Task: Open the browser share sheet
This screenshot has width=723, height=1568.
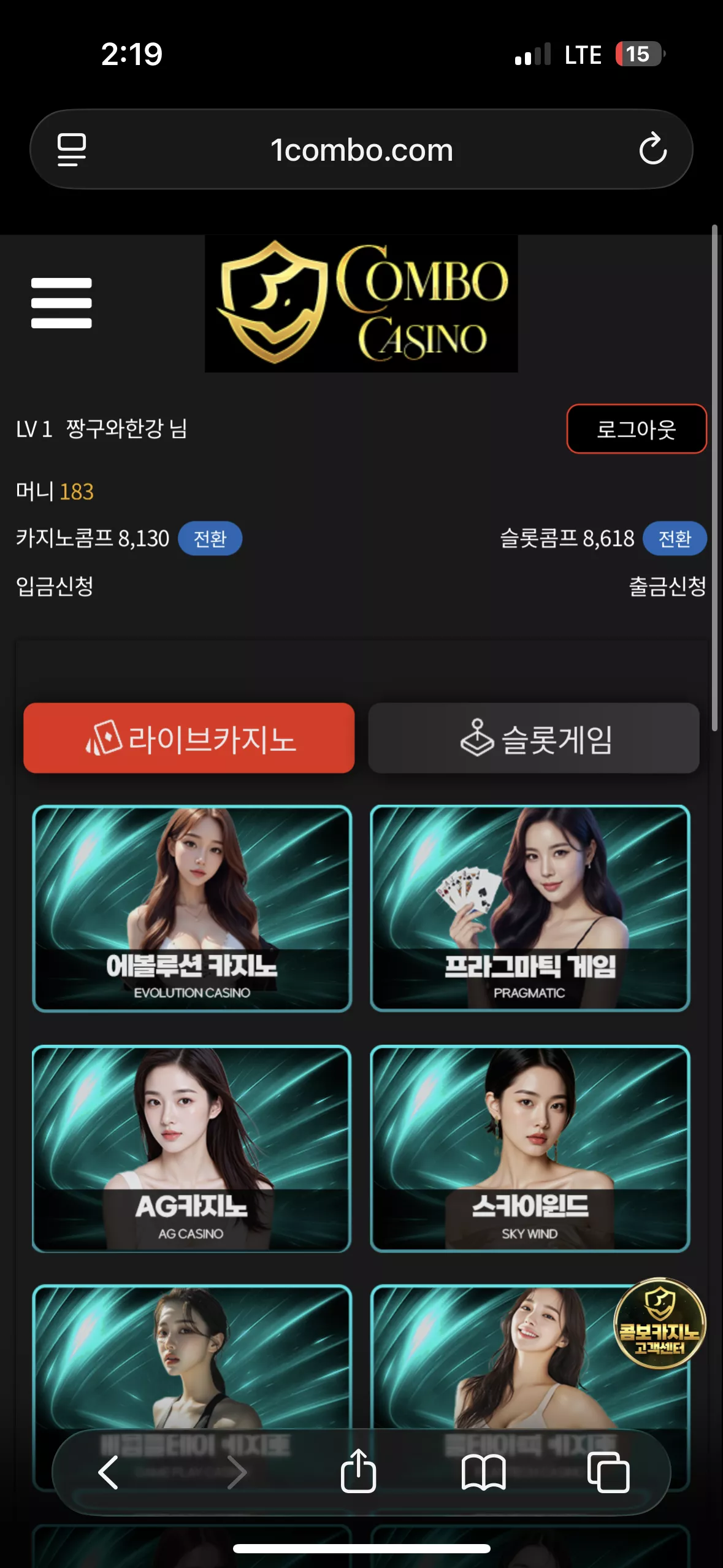Action: pos(358,1471)
